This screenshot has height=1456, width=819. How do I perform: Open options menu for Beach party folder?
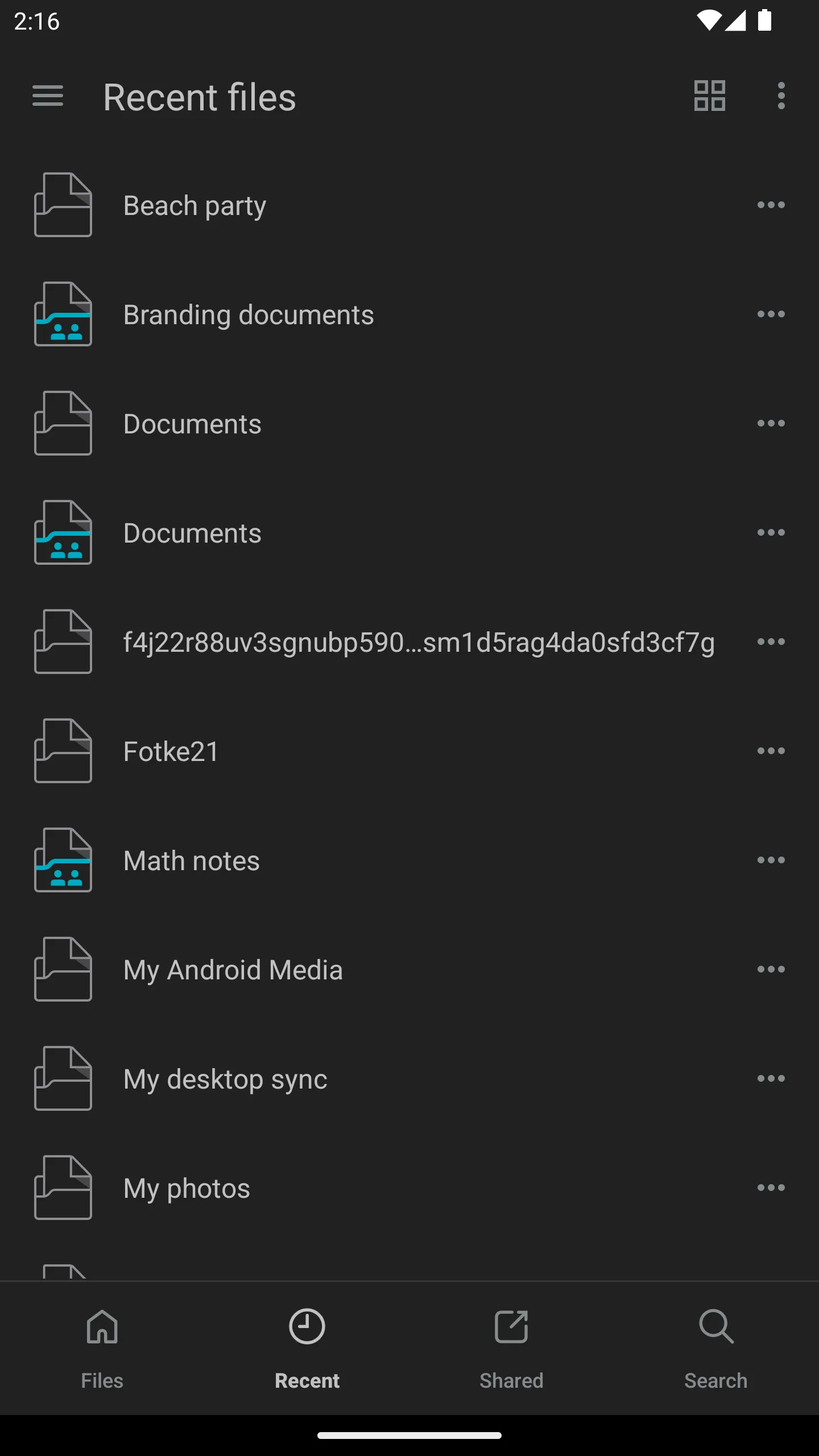(x=771, y=205)
